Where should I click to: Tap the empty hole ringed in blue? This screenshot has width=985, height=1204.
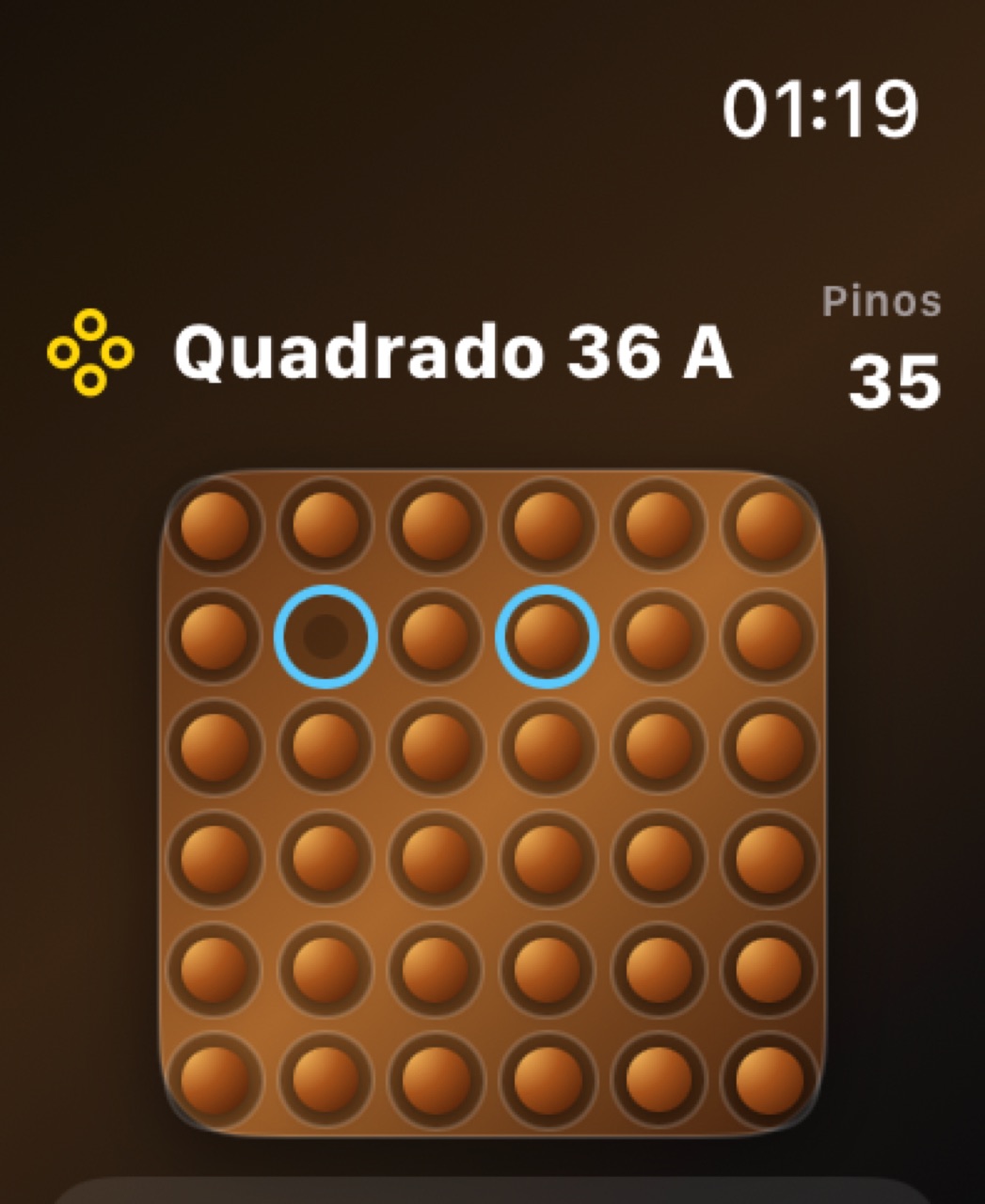click(x=326, y=637)
